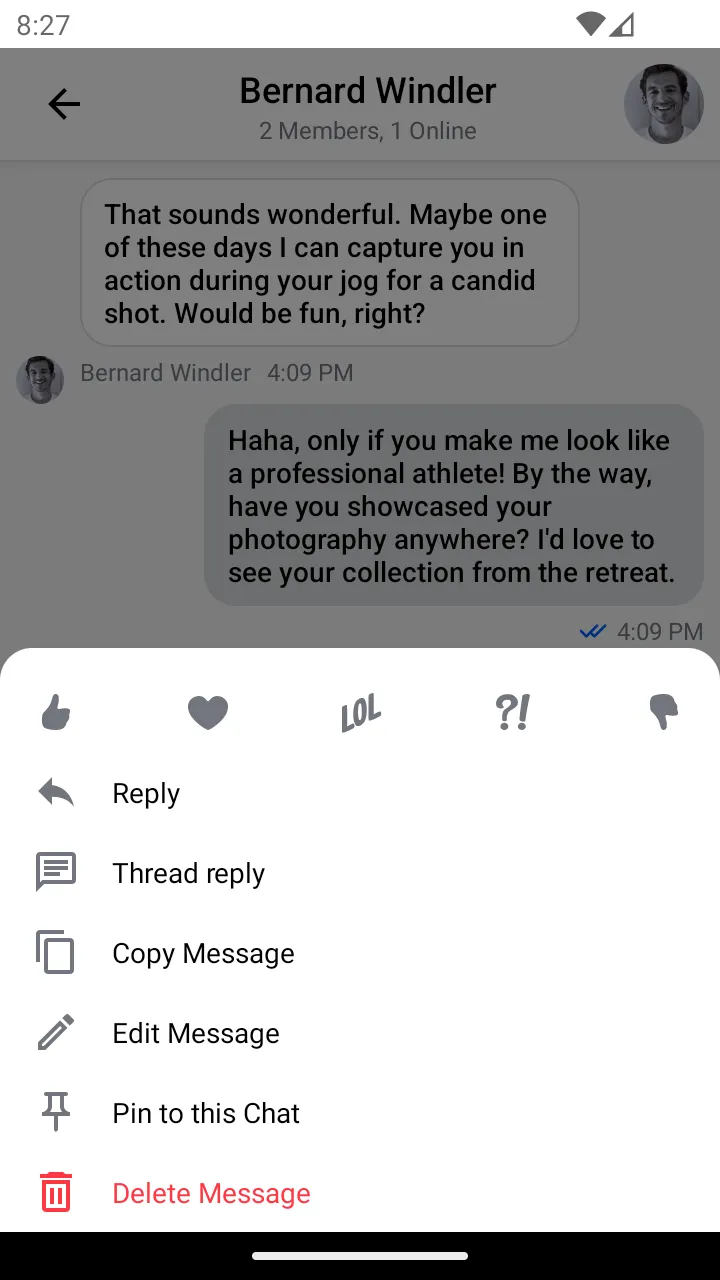This screenshot has width=720, height=1280.
Task: Go back using the arrow icon
Action: point(64,104)
